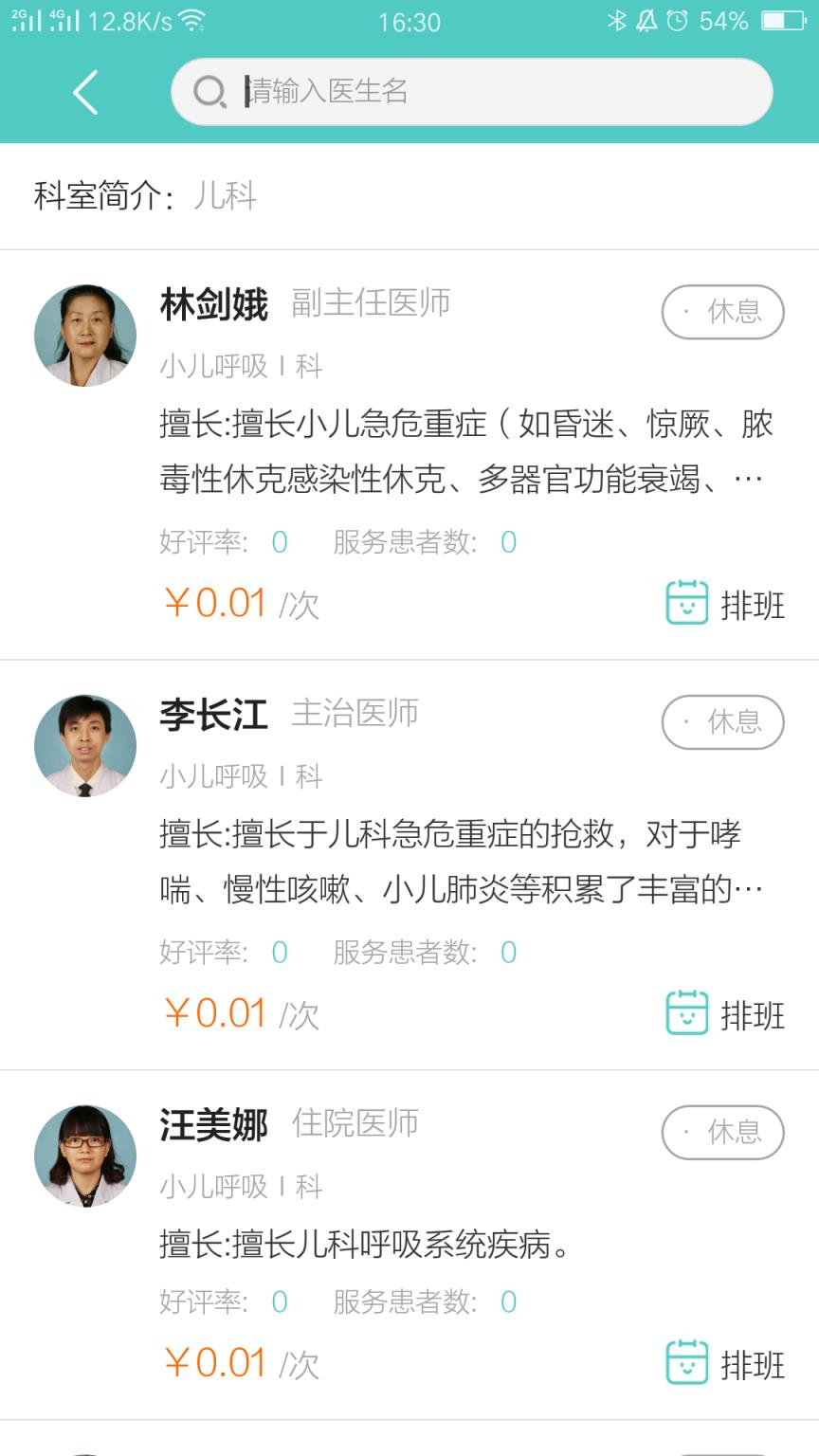Tap the Bluetooth icon in the status bar

(616, 21)
